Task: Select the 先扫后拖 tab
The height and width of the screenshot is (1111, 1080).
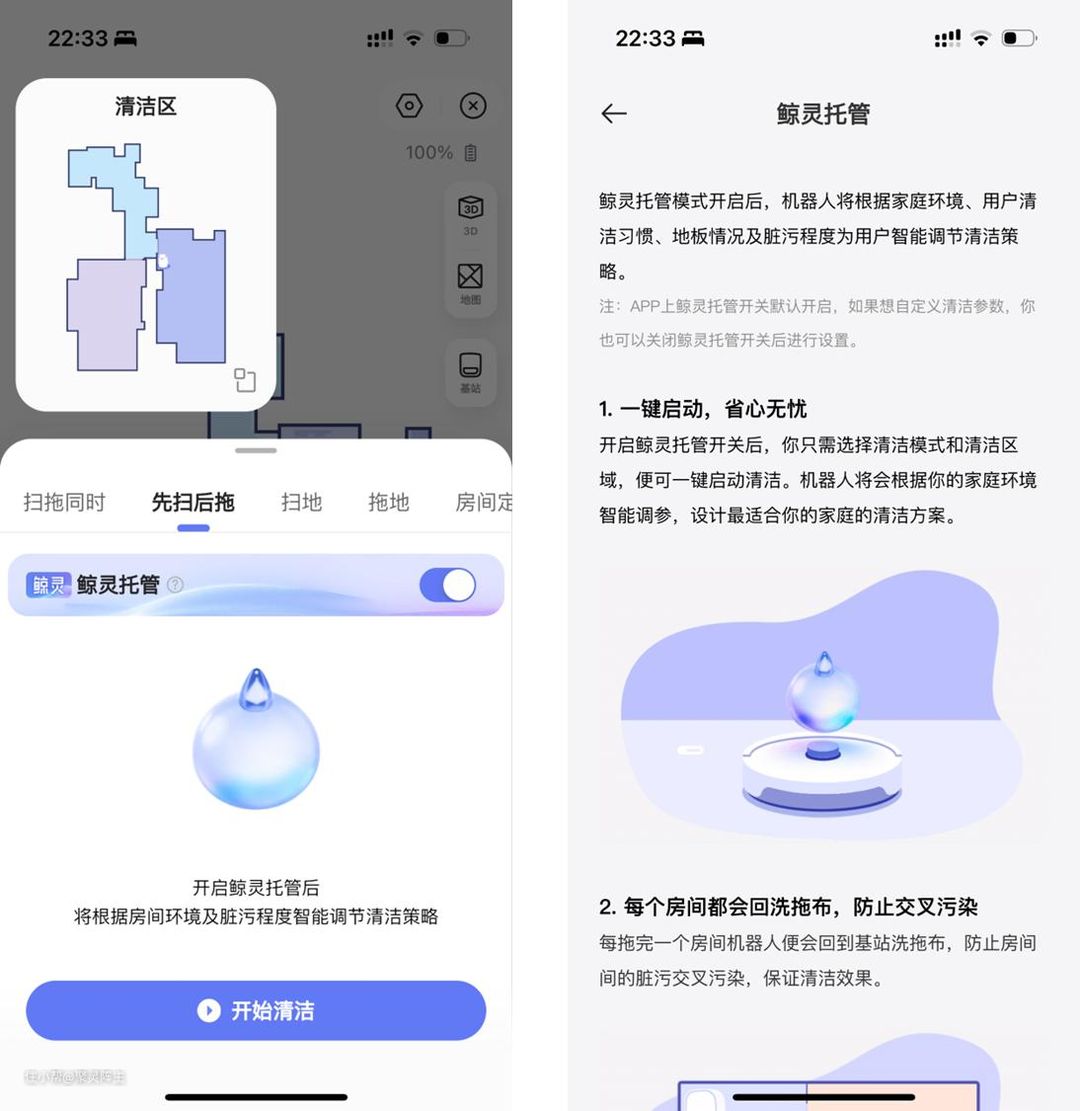Action: click(193, 502)
